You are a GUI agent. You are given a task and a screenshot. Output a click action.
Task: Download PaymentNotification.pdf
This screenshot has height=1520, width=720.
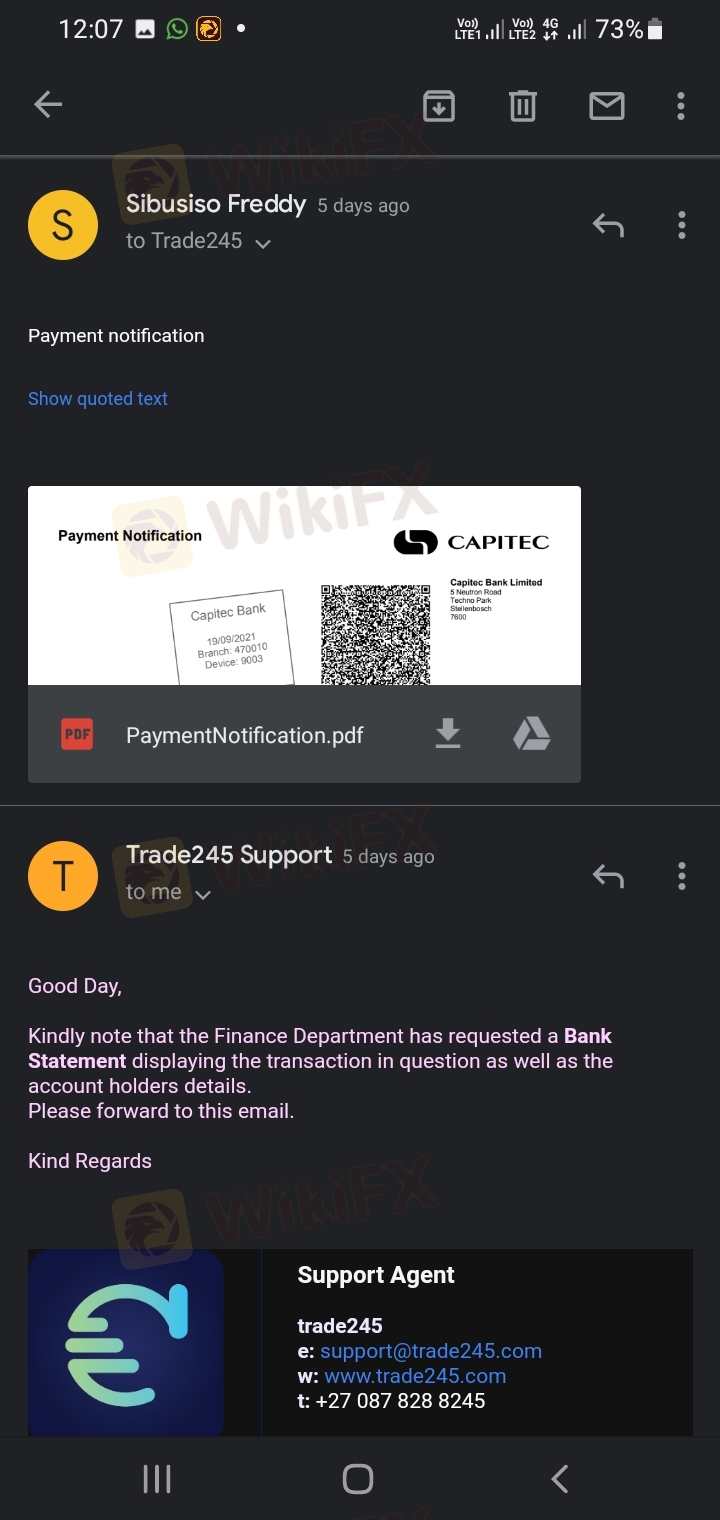[x=448, y=734]
